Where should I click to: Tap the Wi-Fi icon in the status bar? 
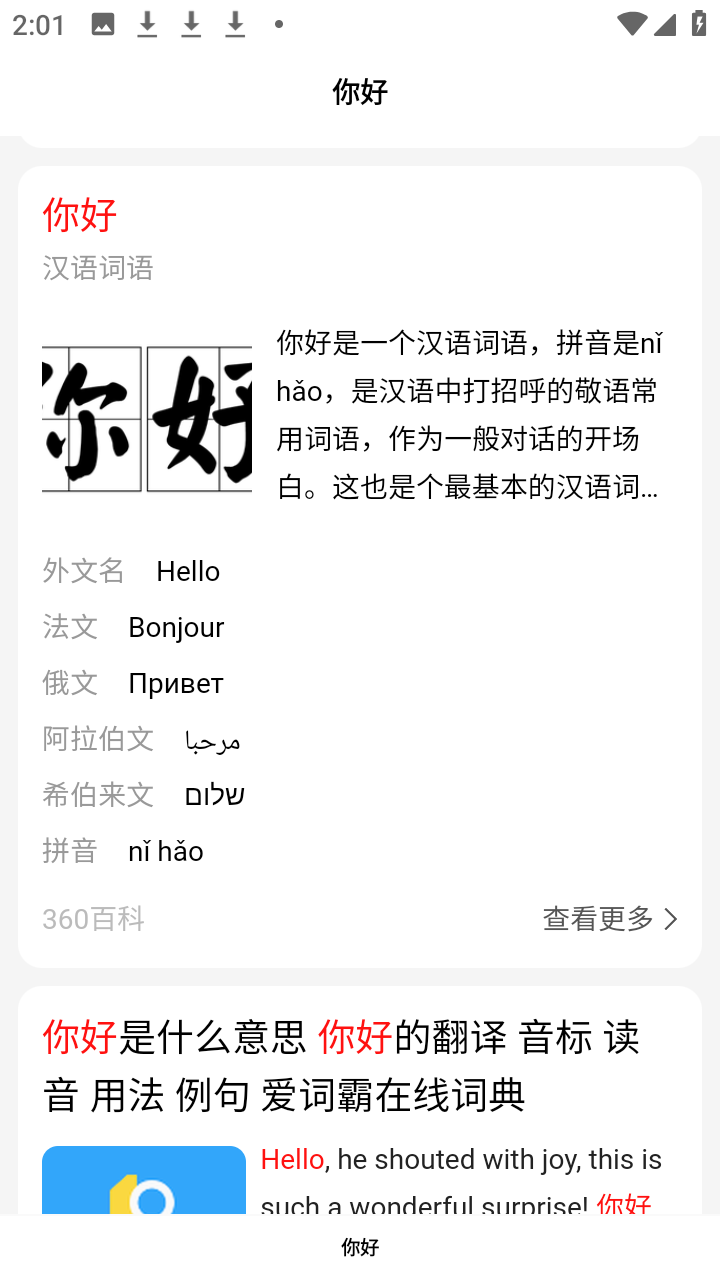[x=631, y=24]
